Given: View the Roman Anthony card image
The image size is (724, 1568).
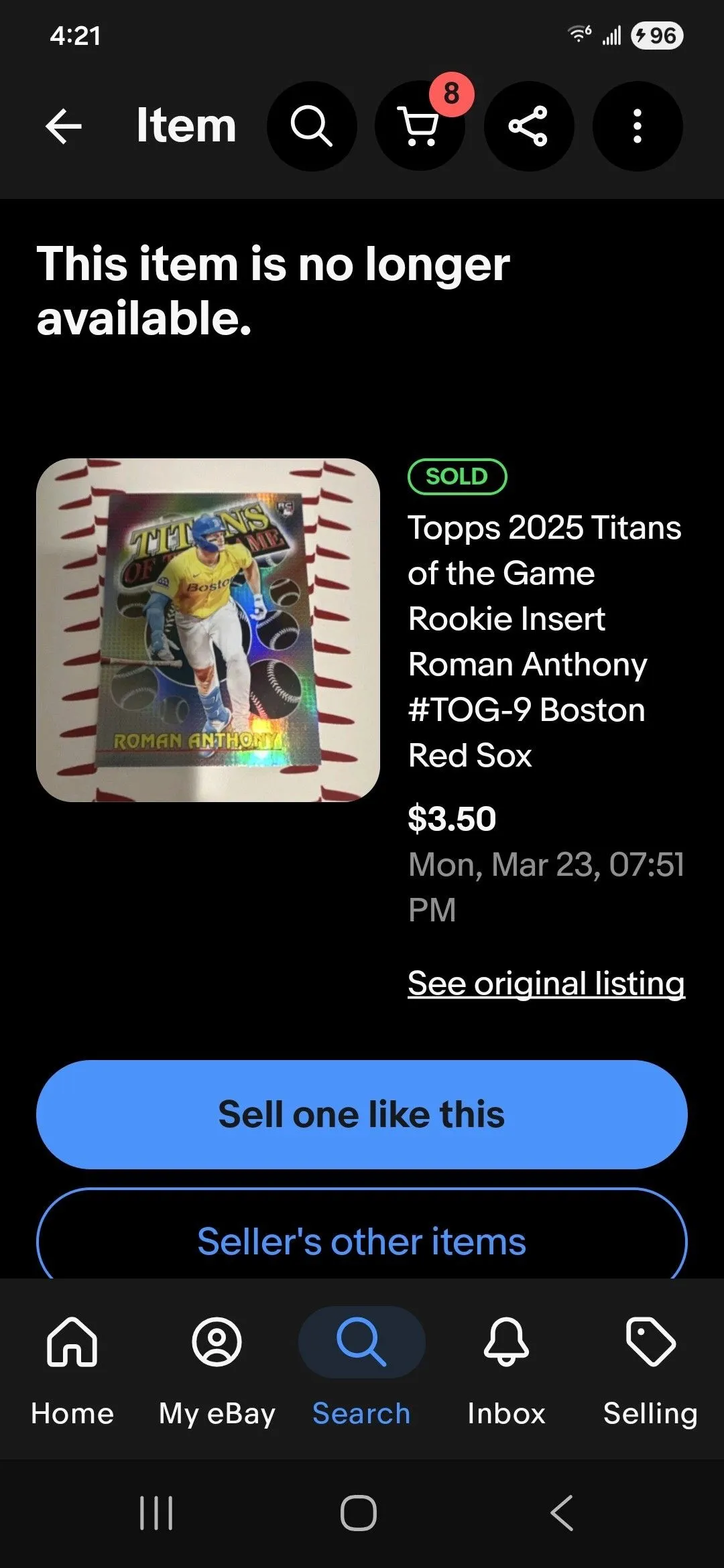Looking at the screenshot, I should (x=208, y=630).
